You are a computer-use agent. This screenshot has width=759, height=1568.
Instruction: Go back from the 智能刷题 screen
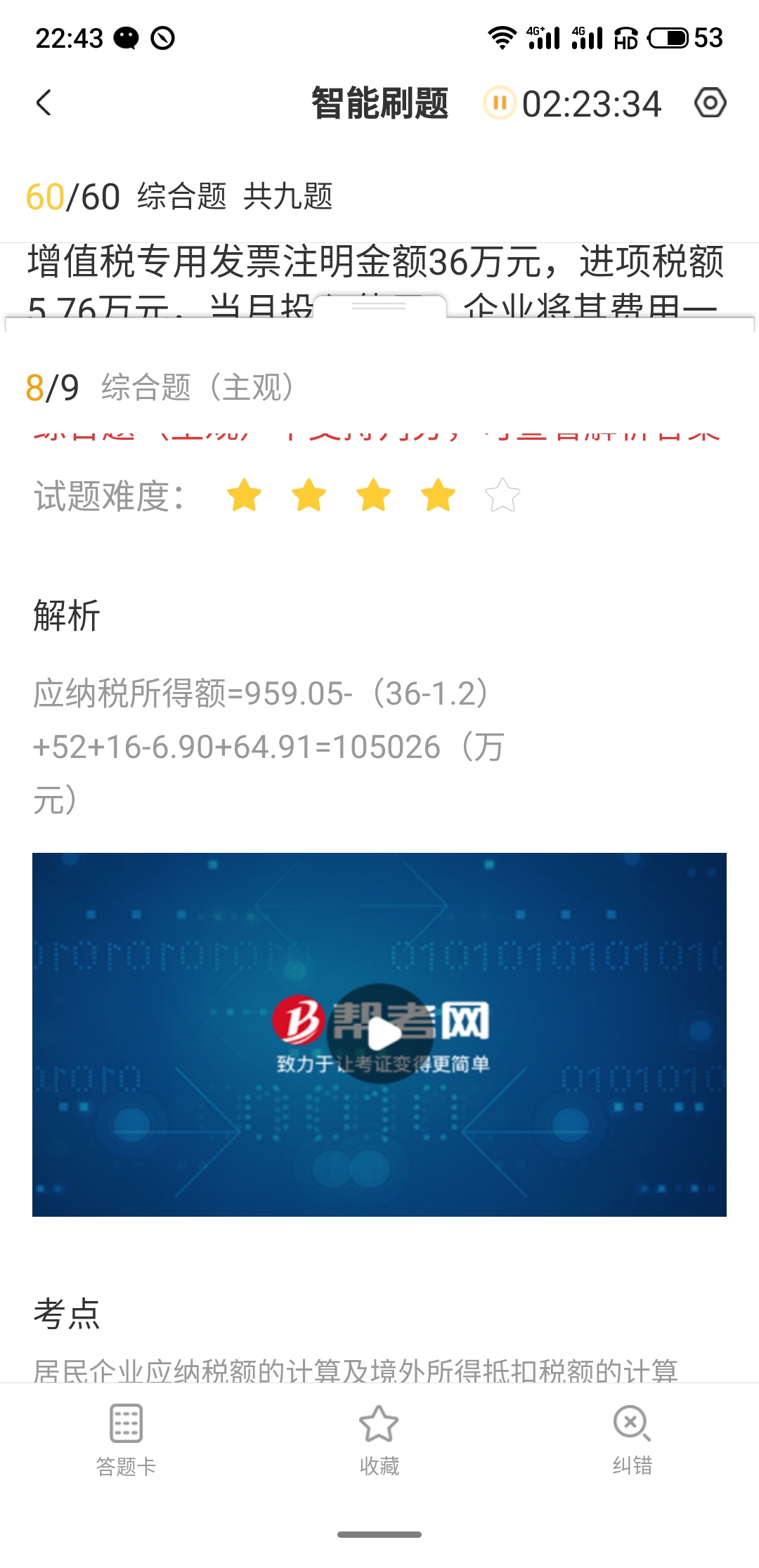44,103
